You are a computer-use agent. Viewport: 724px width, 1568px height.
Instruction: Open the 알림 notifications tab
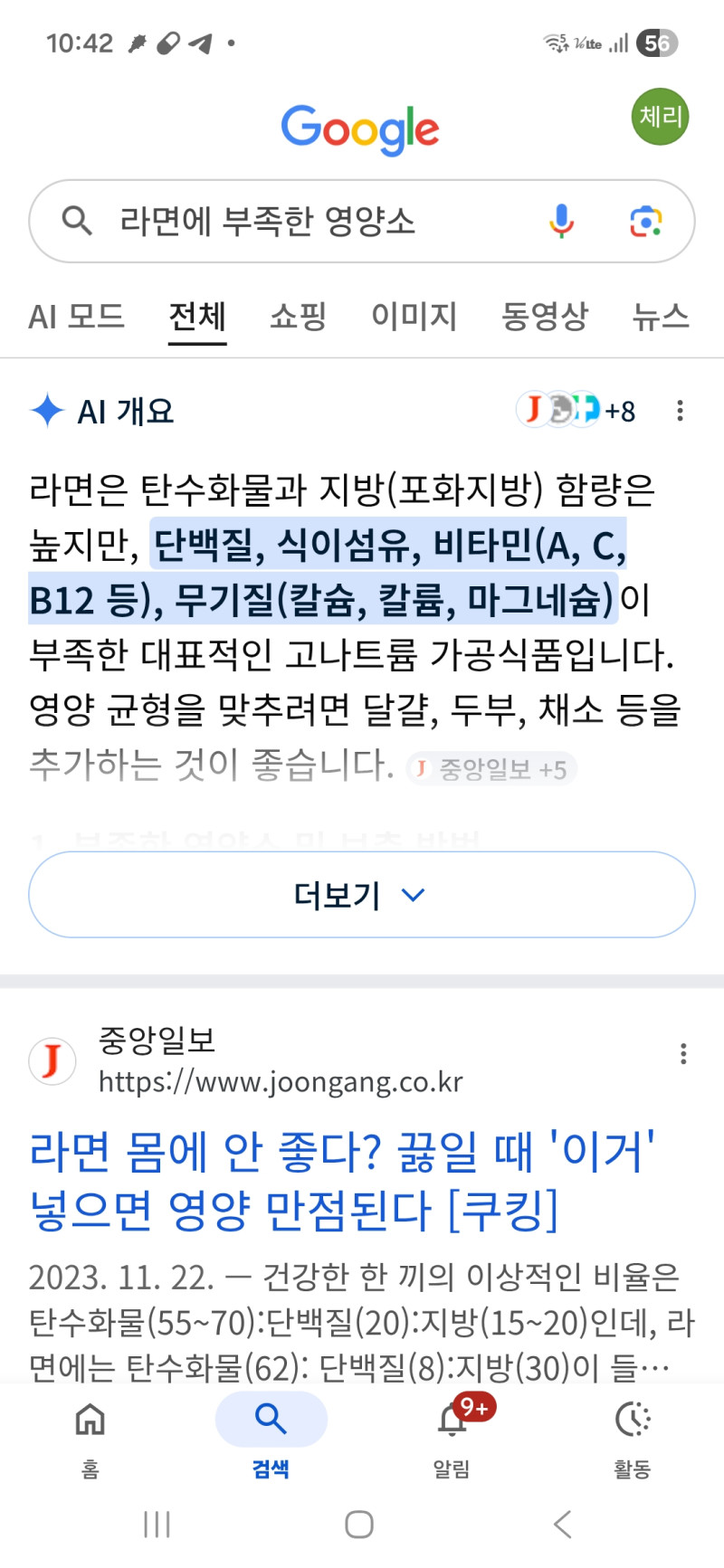pyautogui.click(x=452, y=1434)
